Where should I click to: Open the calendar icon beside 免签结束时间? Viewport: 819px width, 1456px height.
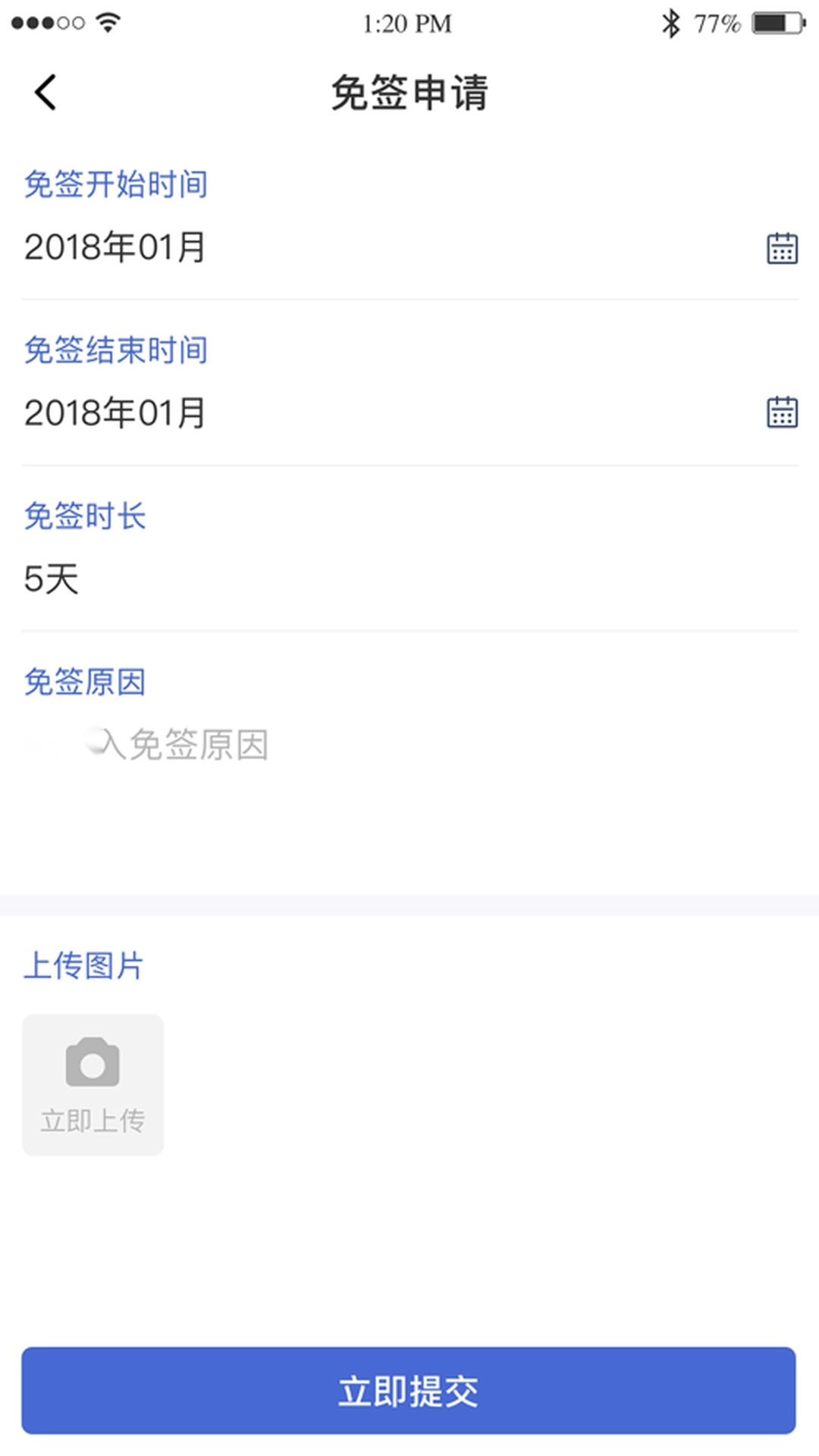point(781,412)
